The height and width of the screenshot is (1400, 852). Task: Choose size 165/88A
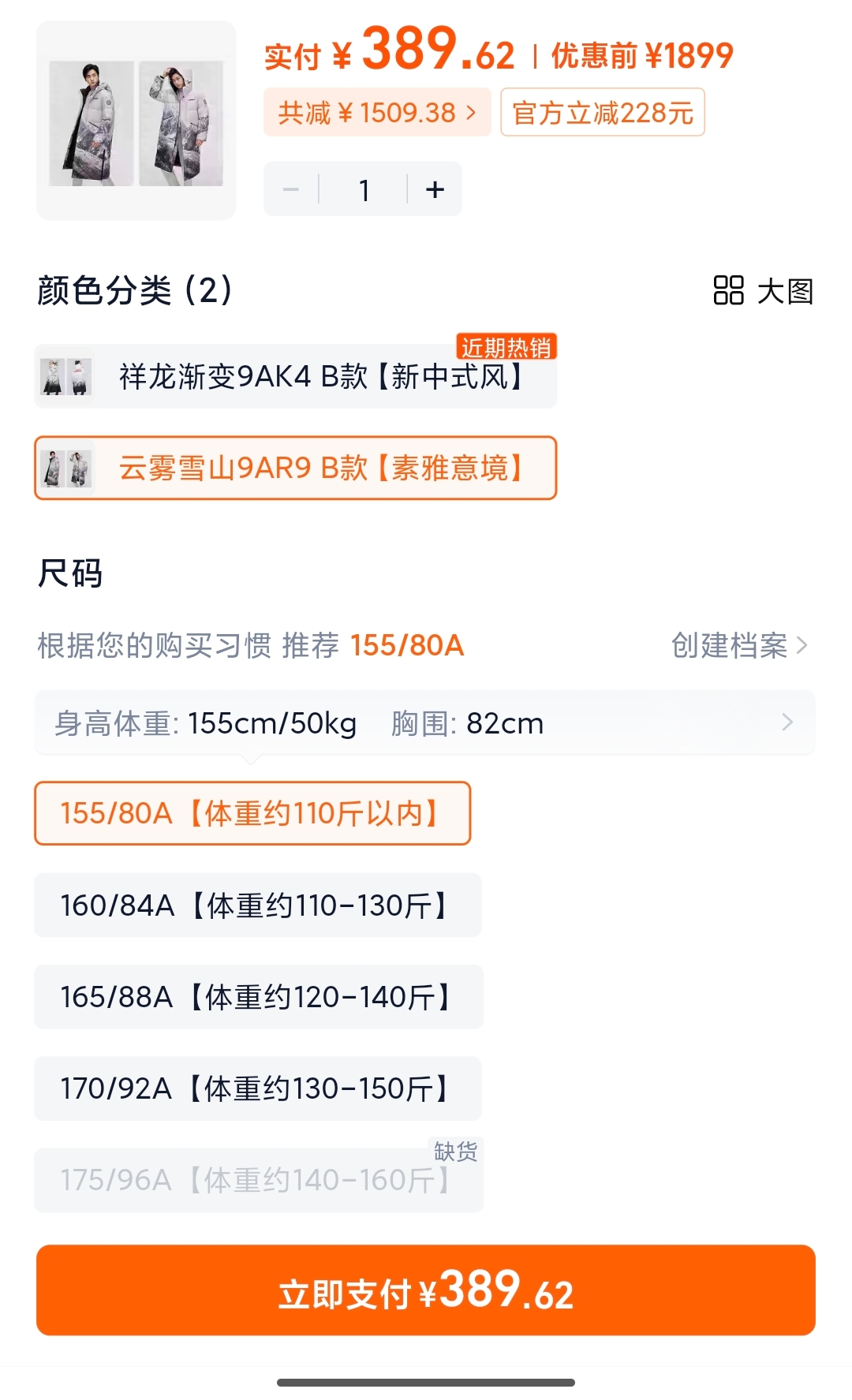pos(259,996)
